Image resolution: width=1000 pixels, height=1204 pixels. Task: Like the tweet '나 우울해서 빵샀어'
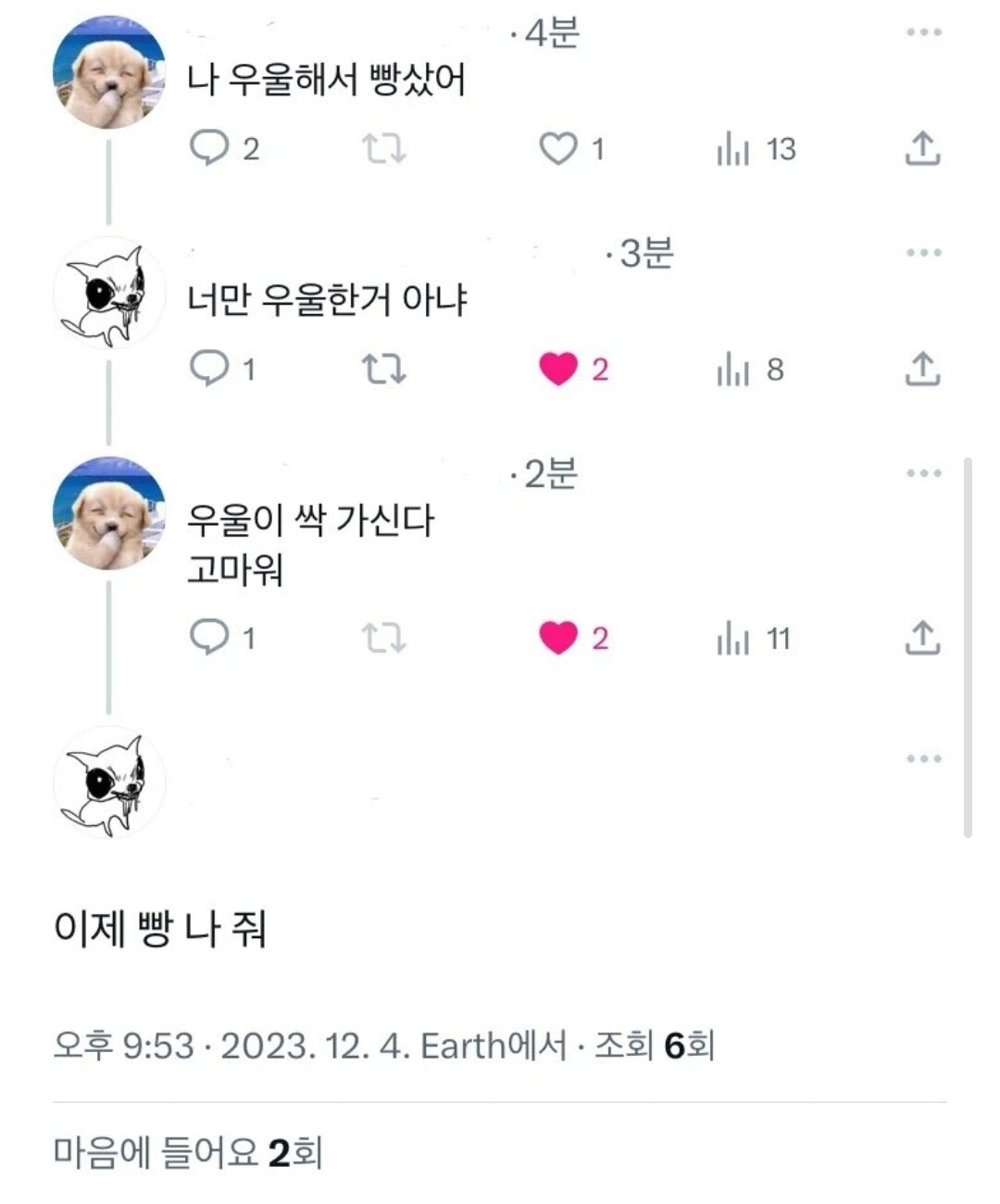coord(558,148)
